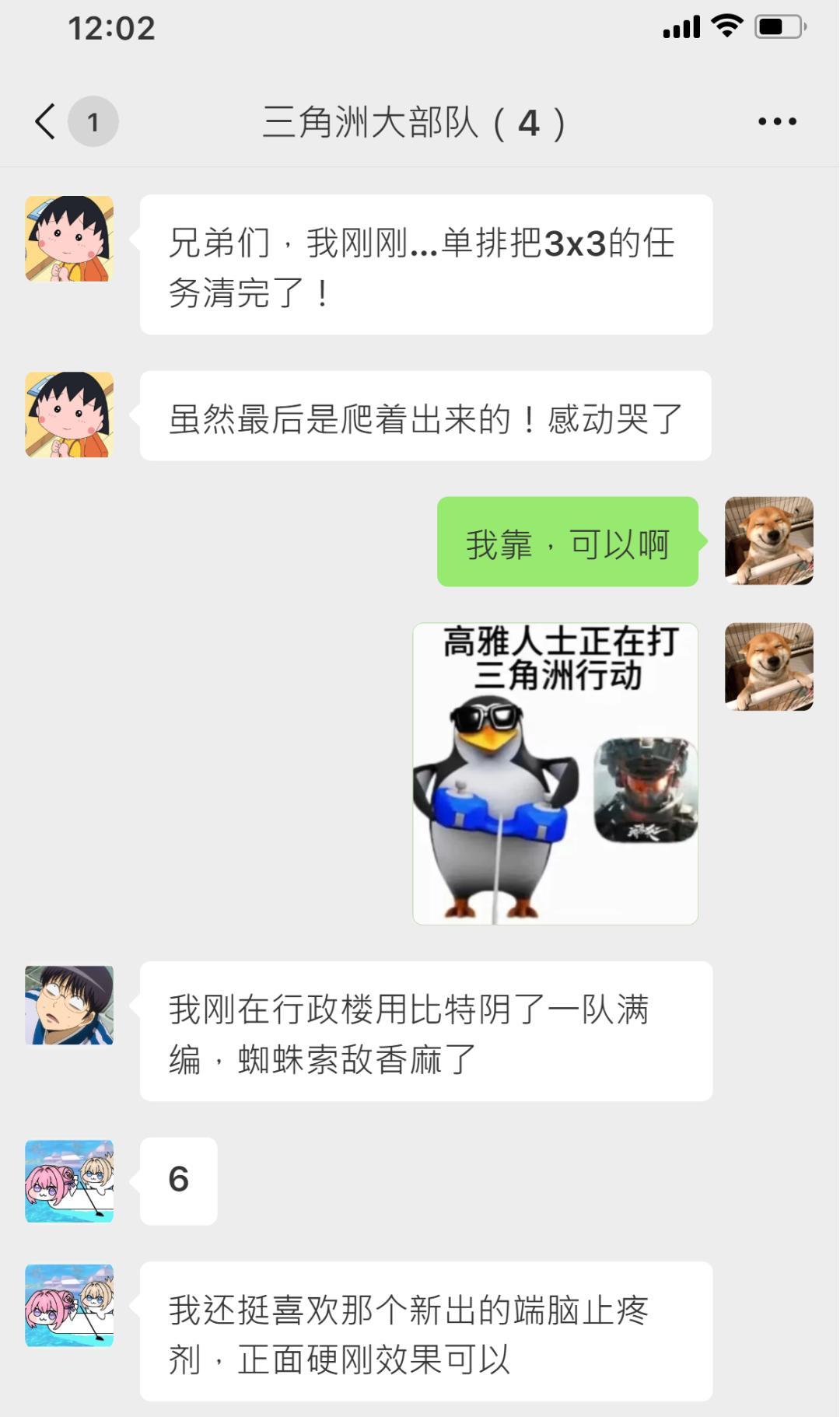
Task: Go back to the chat list
Action: coord(47,121)
